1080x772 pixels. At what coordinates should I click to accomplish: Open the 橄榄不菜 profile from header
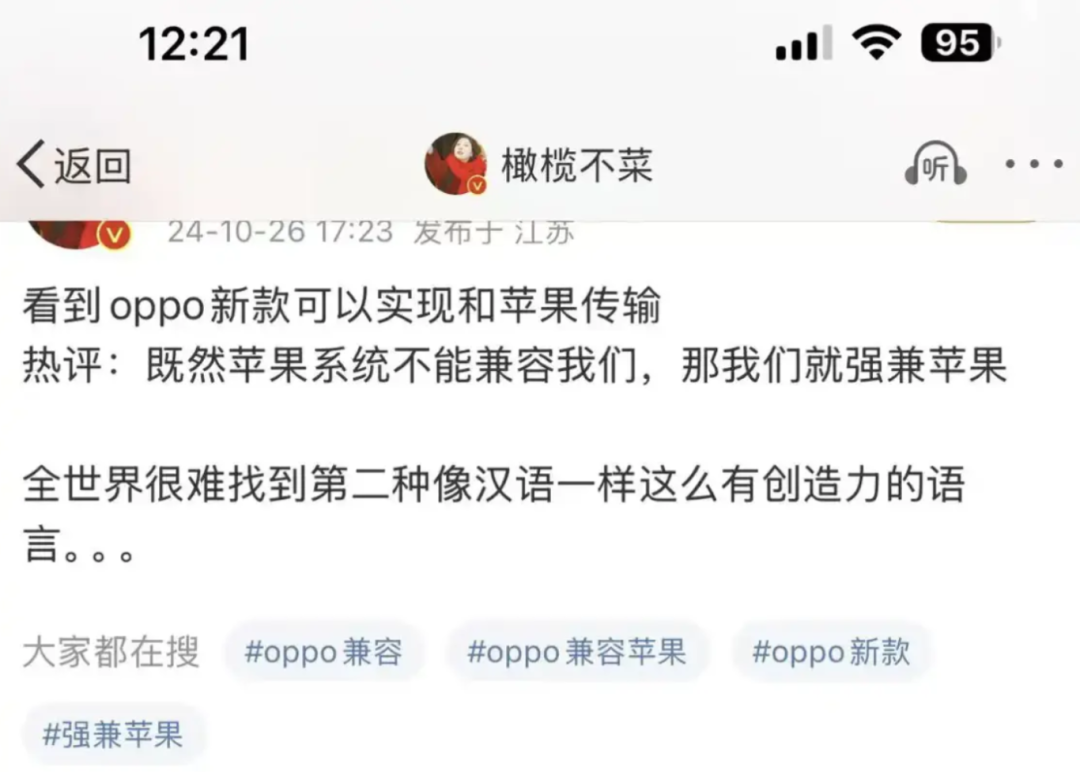(x=540, y=165)
